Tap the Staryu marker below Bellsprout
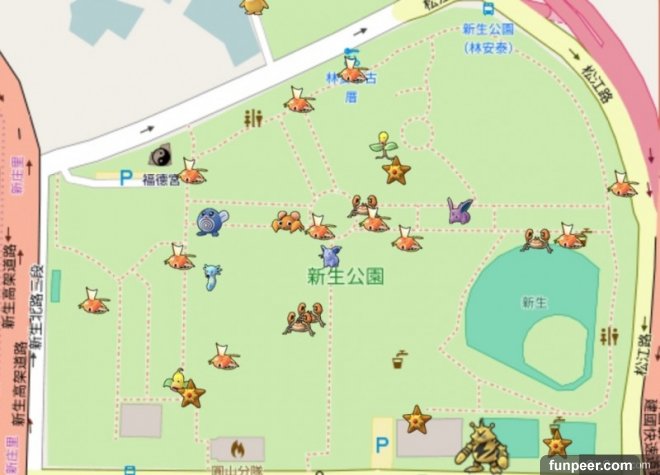The image size is (660, 475). click(397, 171)
